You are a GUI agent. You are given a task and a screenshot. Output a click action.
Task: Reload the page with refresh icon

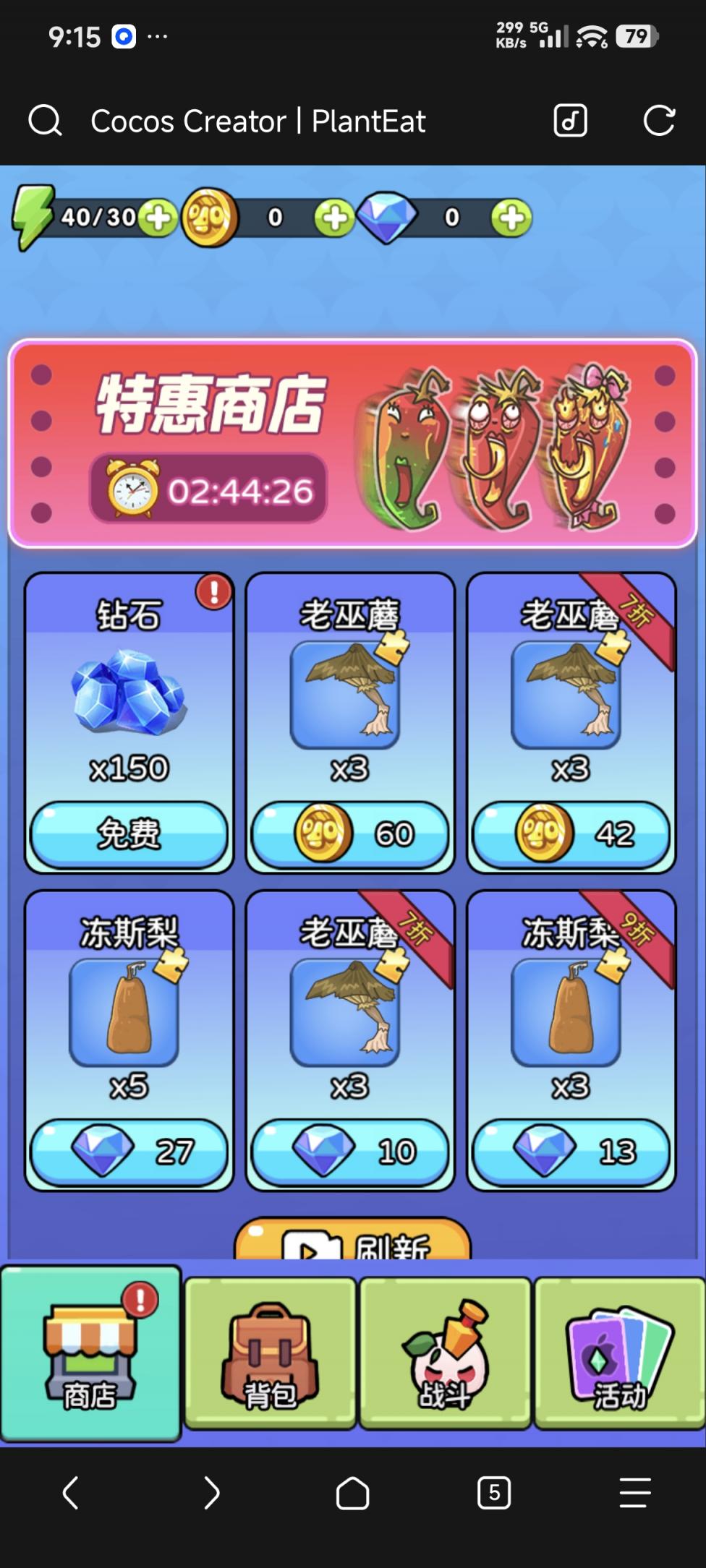tap(659, 121)
